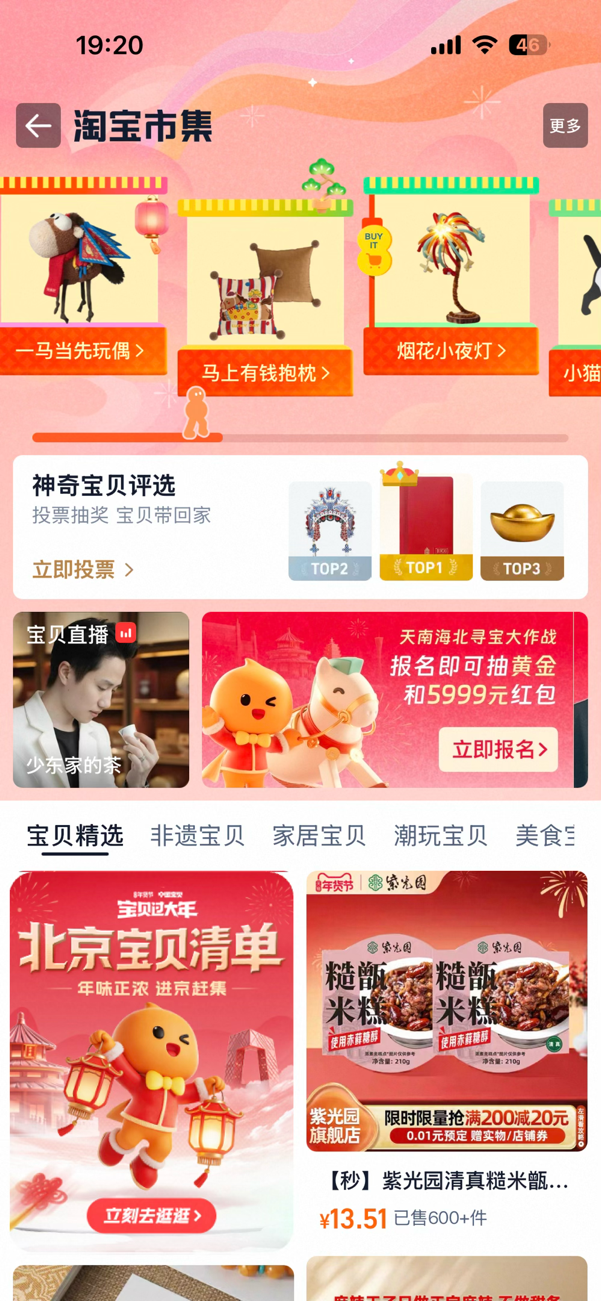Image resolution: width=601 pixels, height=1301 pixels.
Task: Open the 更多 menu
Action: [x=565, y=126]
